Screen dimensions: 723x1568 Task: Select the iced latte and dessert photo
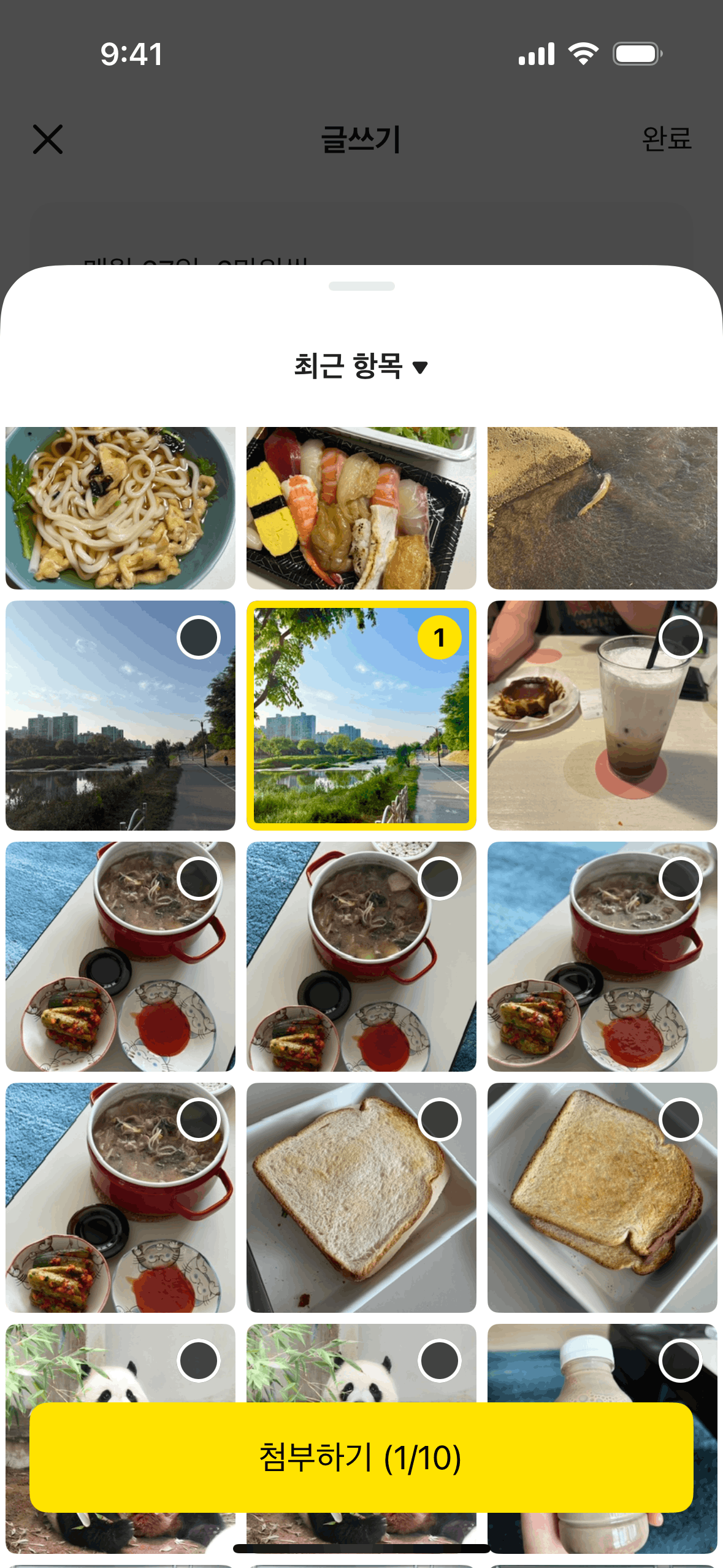pyautogui.click(x=680, y=638)
